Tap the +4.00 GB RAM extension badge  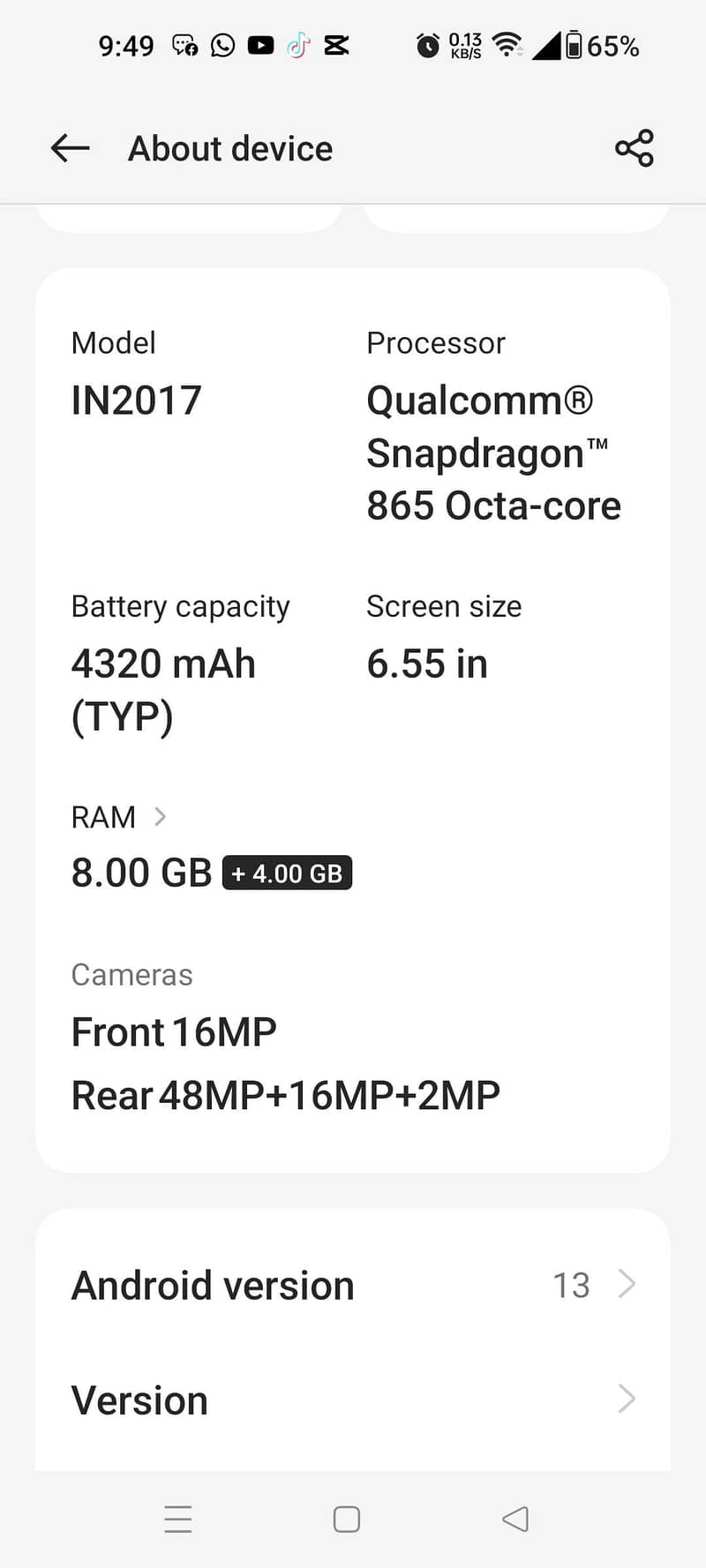click(x=287, y=873)
